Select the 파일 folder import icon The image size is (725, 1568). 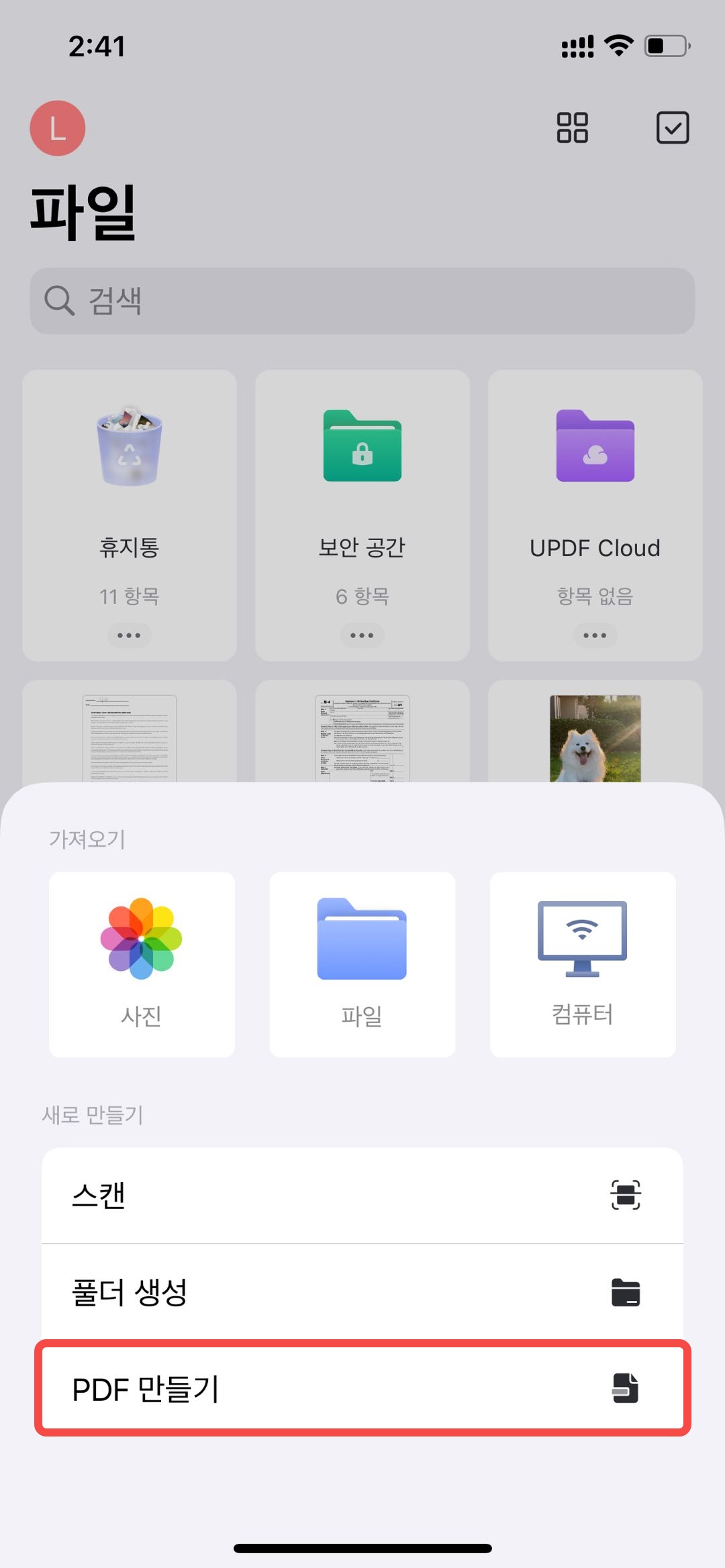click(x=362, y=939)
